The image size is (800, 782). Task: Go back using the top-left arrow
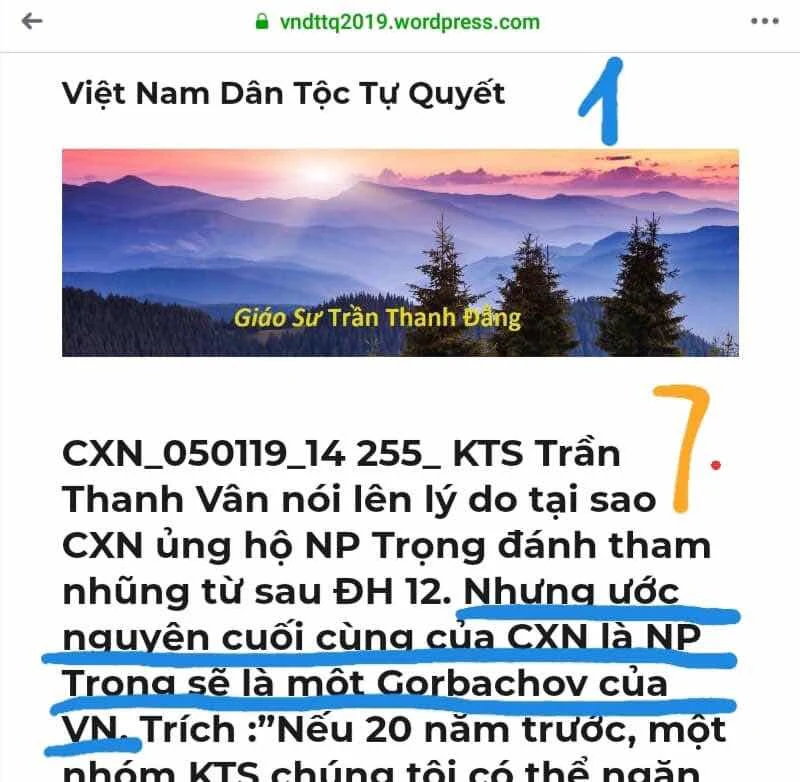(x=32, y=21)
